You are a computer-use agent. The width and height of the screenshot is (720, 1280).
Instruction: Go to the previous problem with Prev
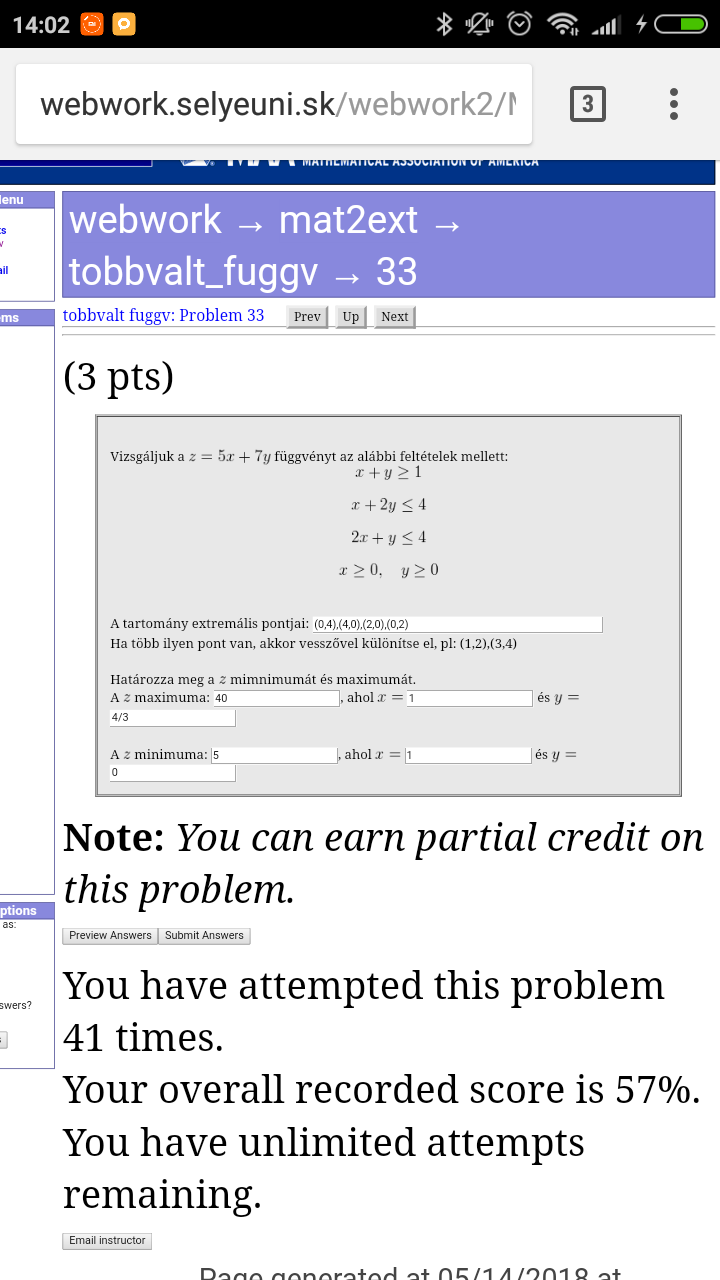307,317
